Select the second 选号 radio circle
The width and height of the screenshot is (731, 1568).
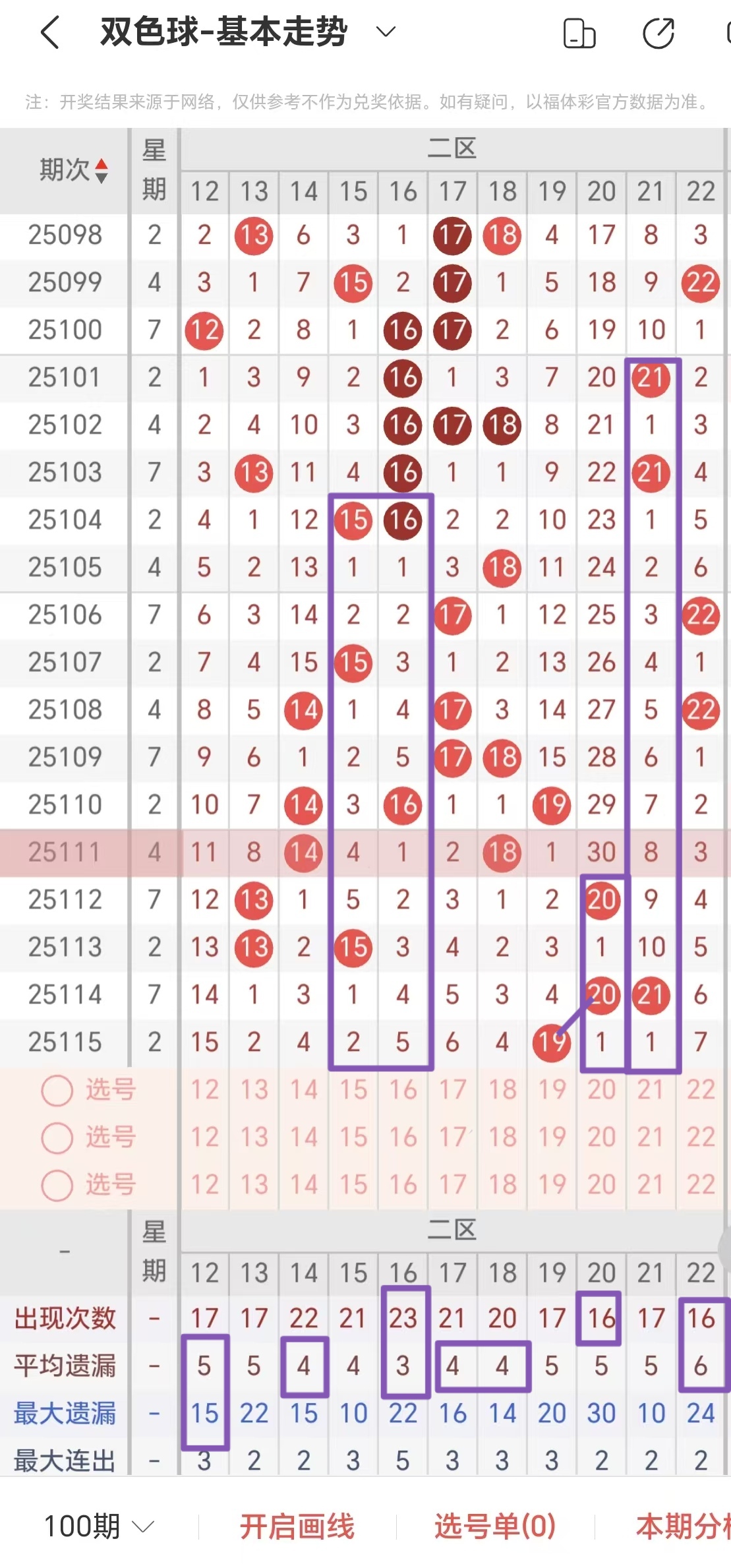pos(56,1137)
